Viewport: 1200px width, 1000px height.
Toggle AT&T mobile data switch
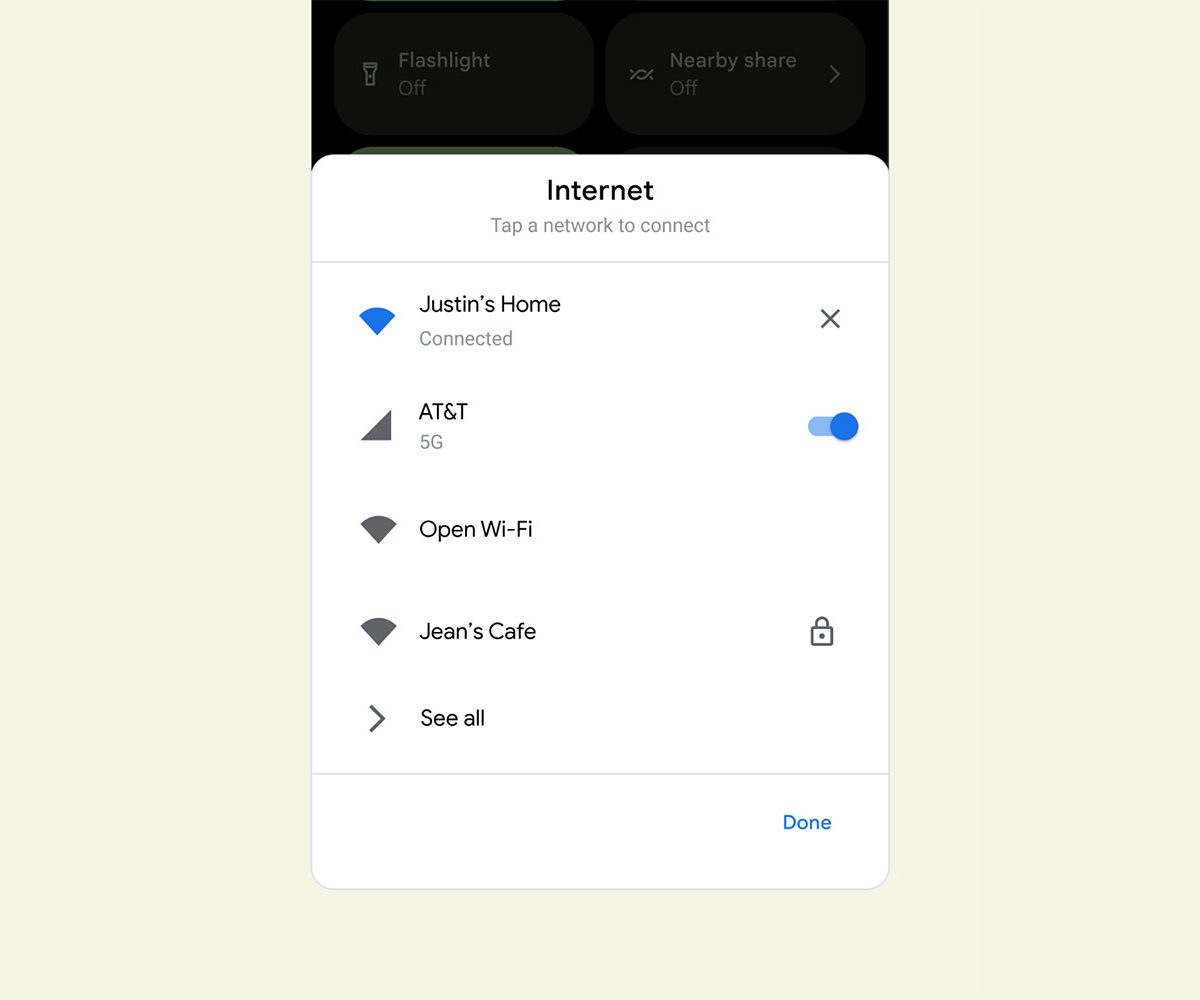[833, 427]
